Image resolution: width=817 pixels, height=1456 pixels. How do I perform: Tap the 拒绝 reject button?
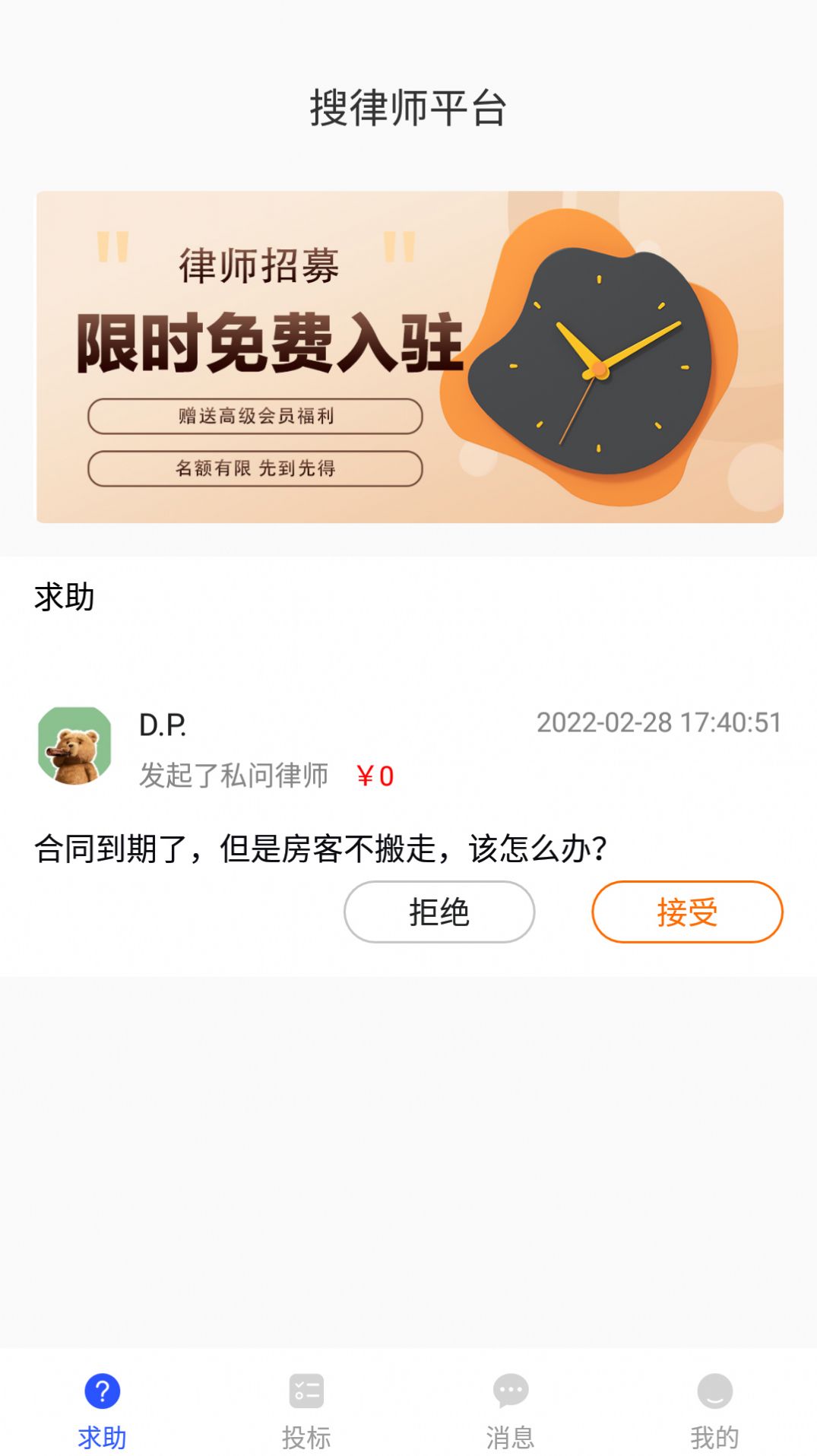[439, 912]
